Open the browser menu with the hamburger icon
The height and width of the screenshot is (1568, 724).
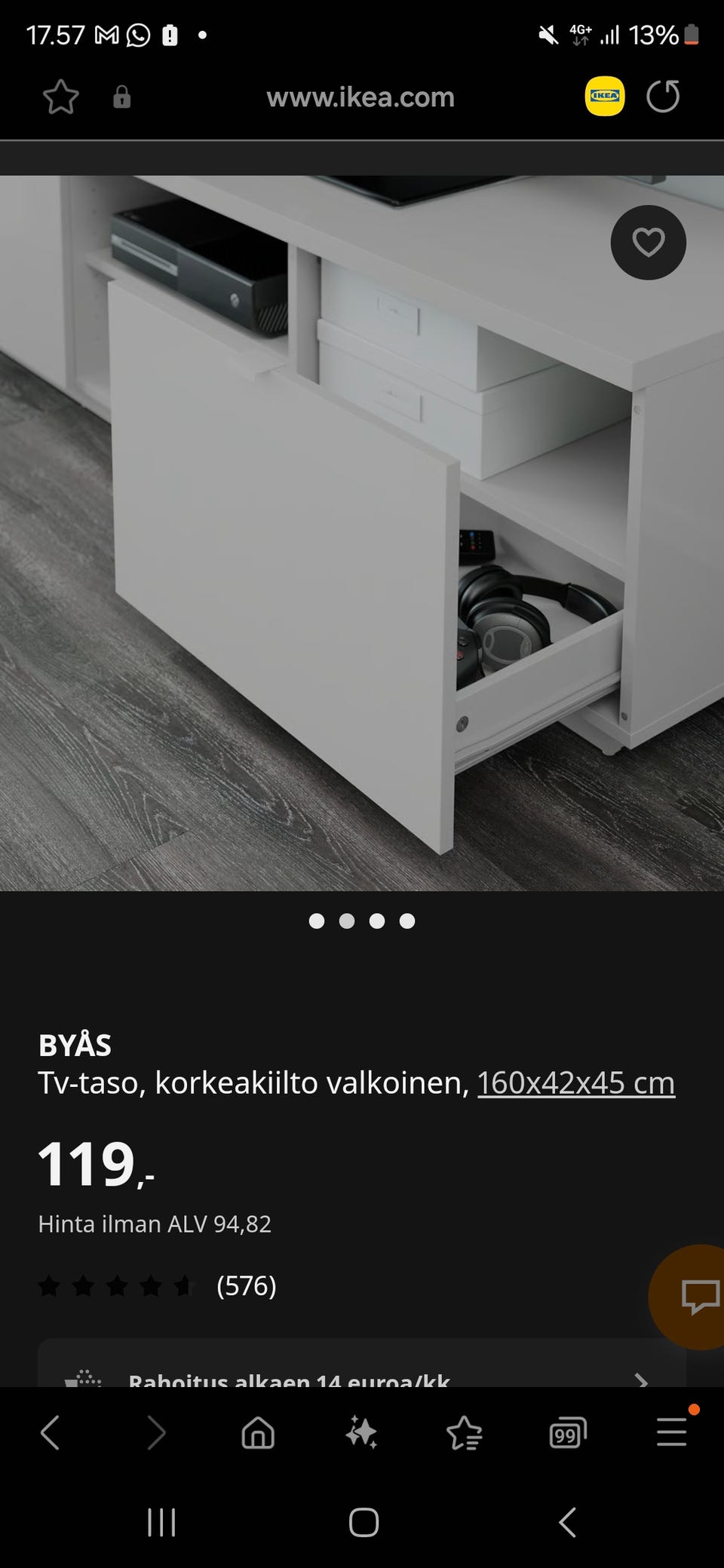(671, 1432)
